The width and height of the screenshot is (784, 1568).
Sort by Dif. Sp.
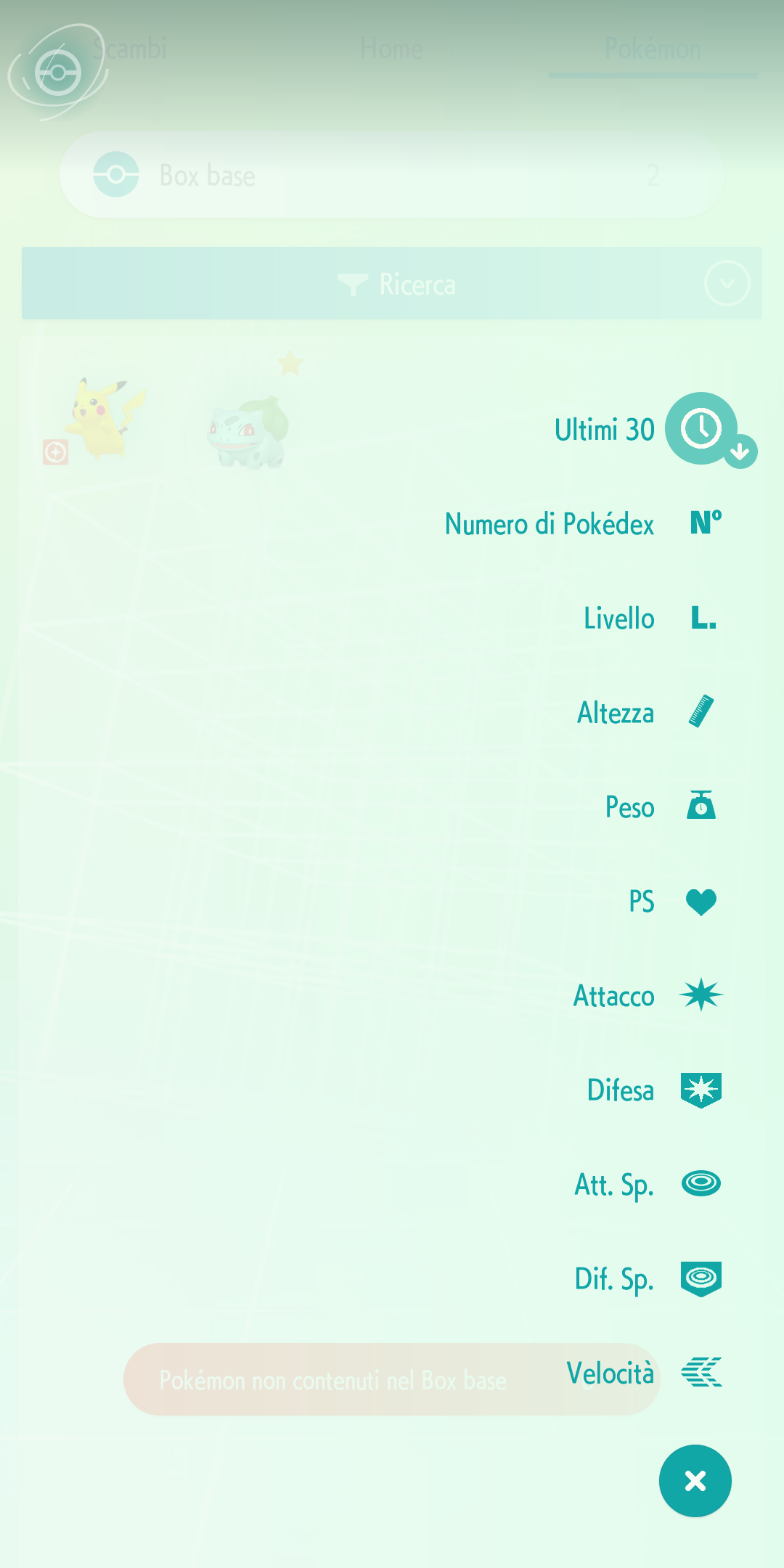(648, 1278)
